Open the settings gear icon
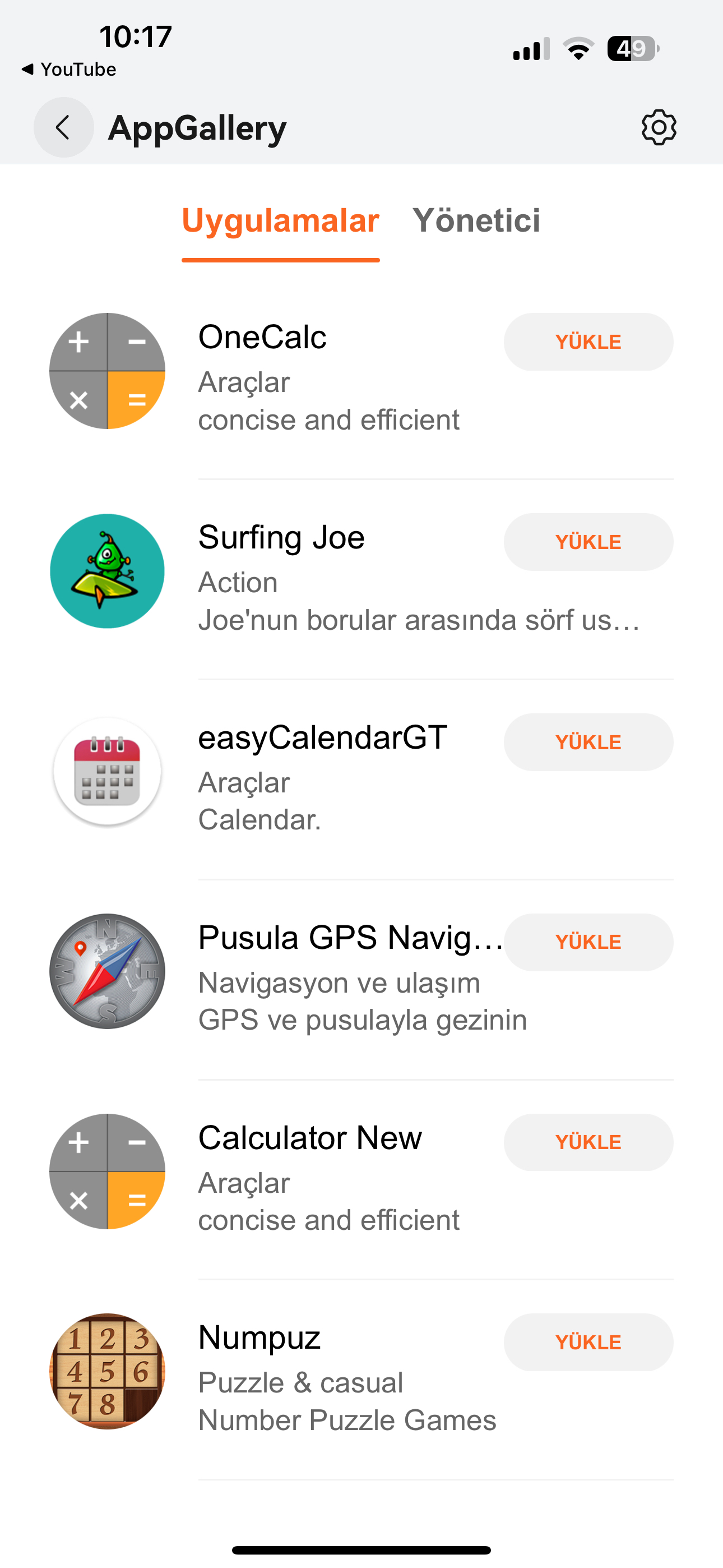The width and height of the screenshot is (723, 1568). point(659,127)
